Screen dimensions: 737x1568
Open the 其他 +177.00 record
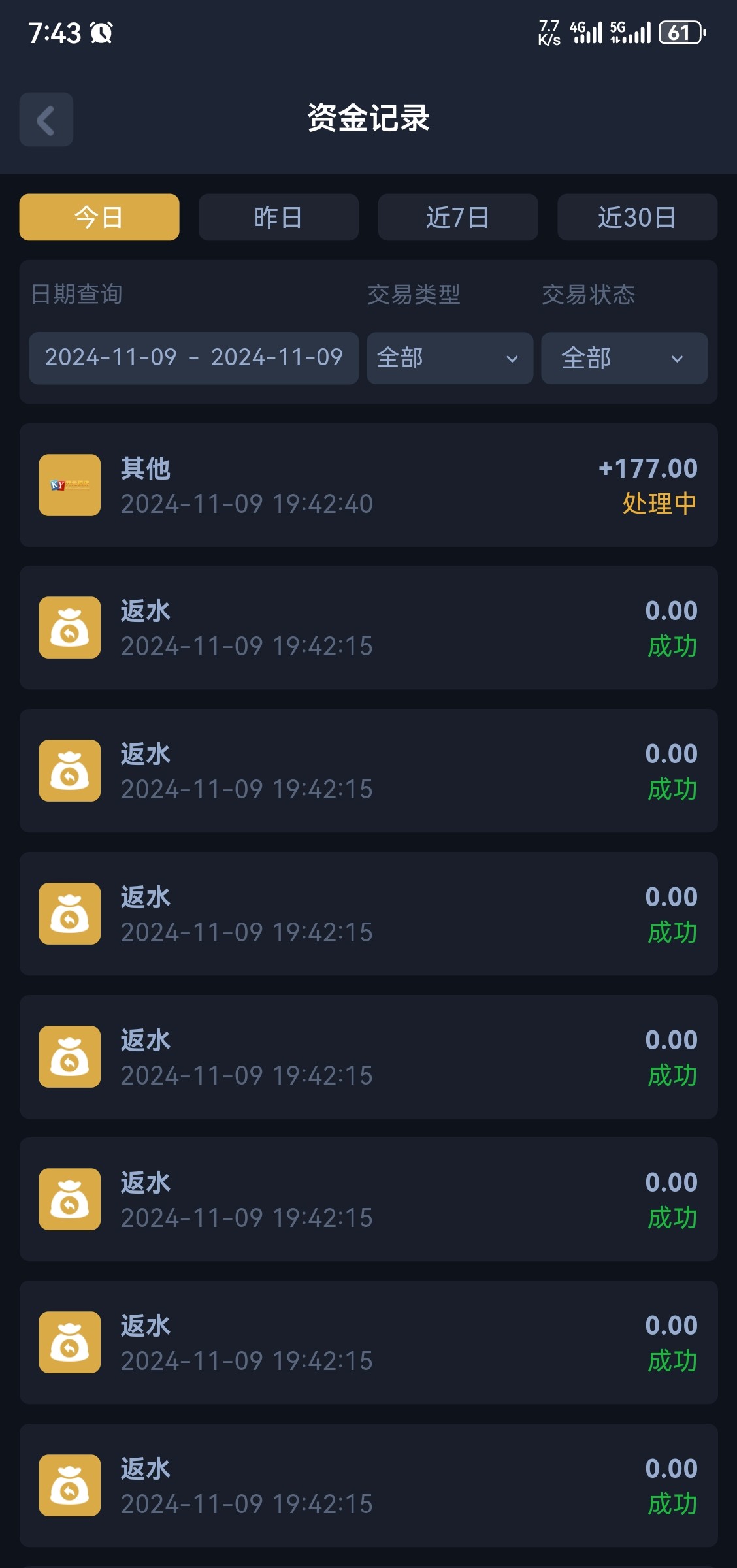click(x=368, y=485)
